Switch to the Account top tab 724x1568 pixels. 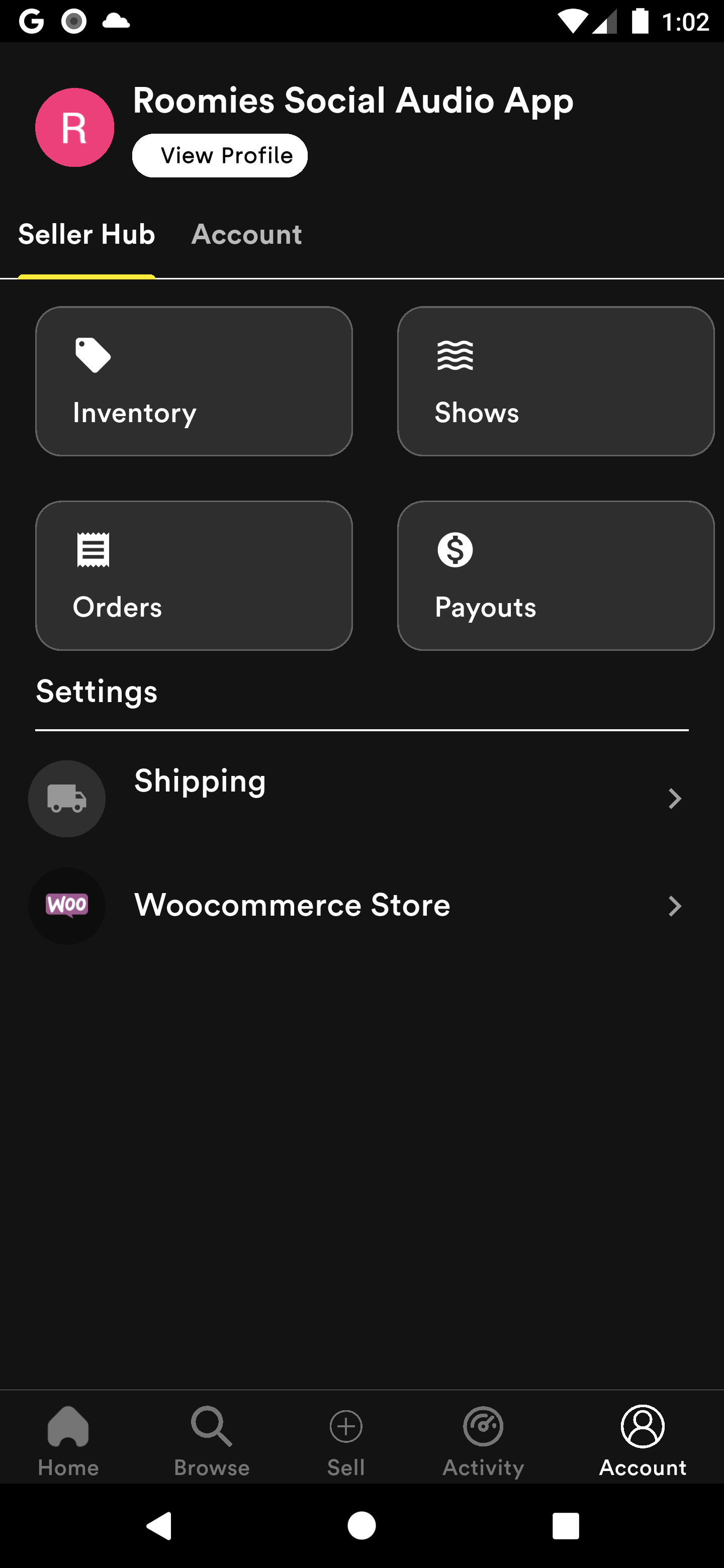pyautogui.click(x=246, y=235)
